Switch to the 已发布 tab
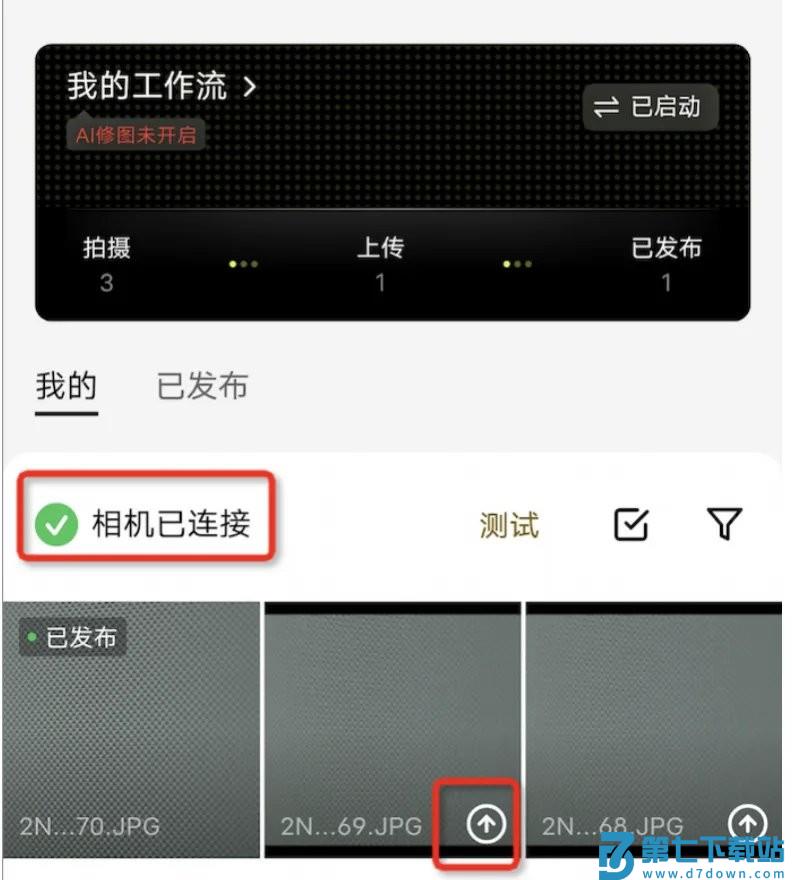The width and height of the screenshot is (792, 880). (x=202, y=387)
